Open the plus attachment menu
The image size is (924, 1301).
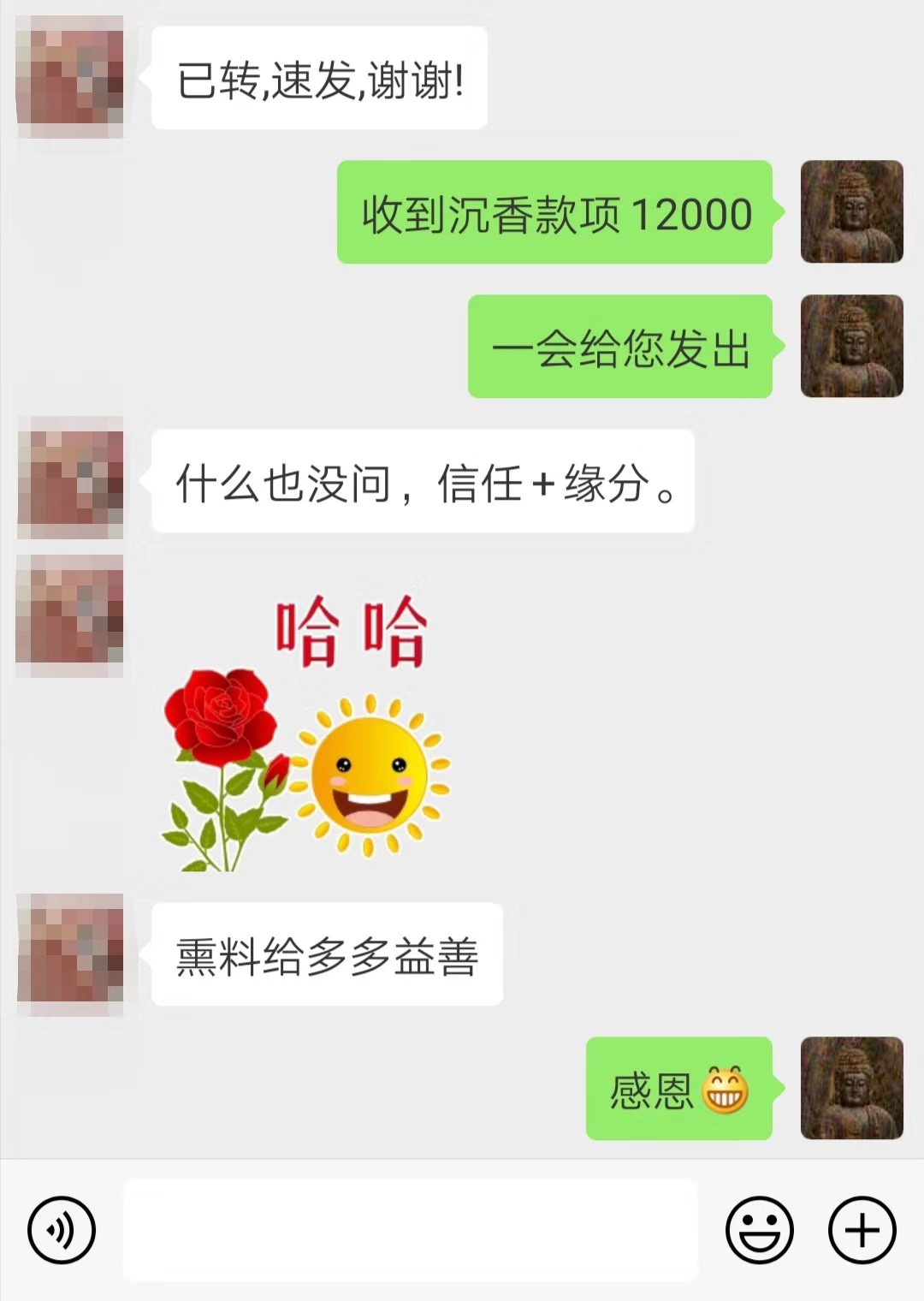tap(862, 1230)
